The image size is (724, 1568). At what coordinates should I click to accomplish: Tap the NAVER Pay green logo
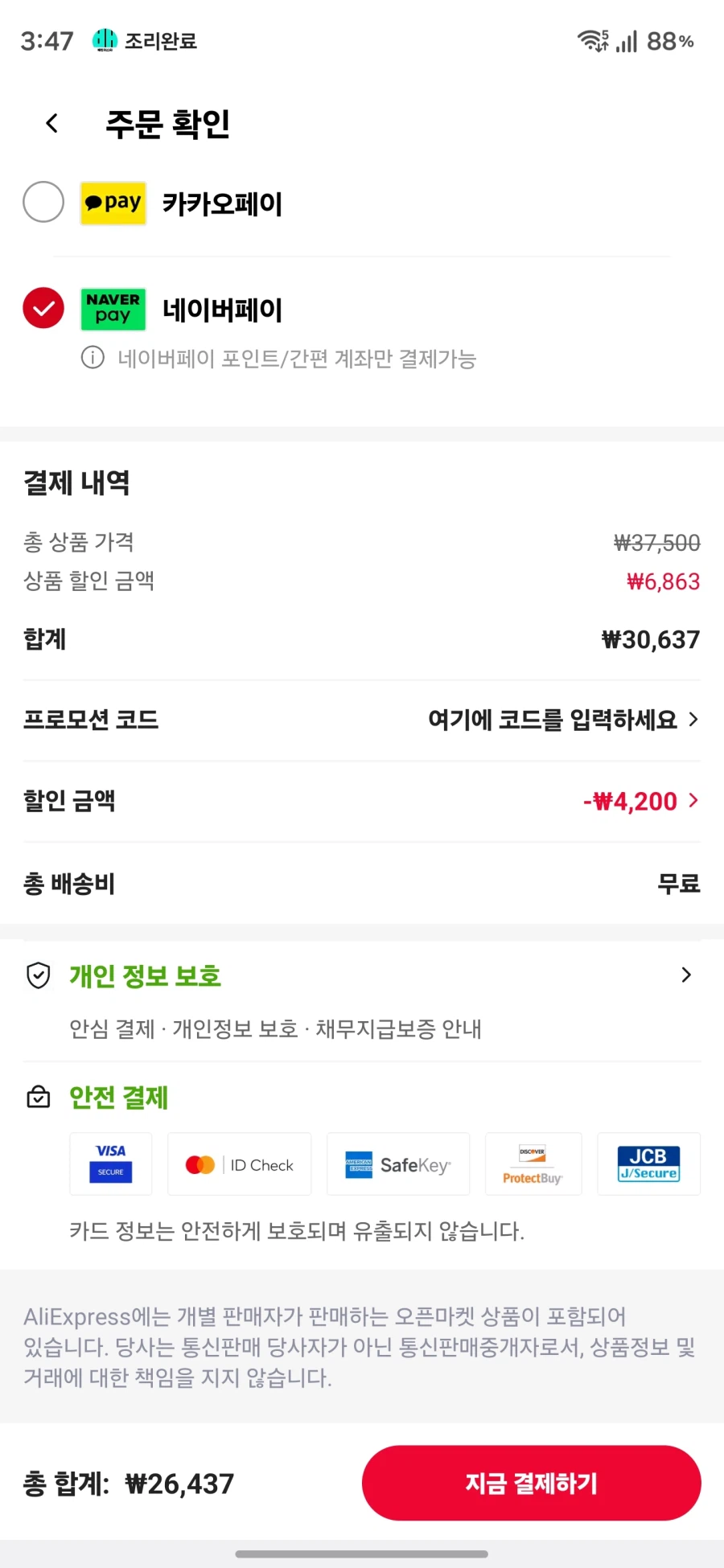[x=113, y=309]
